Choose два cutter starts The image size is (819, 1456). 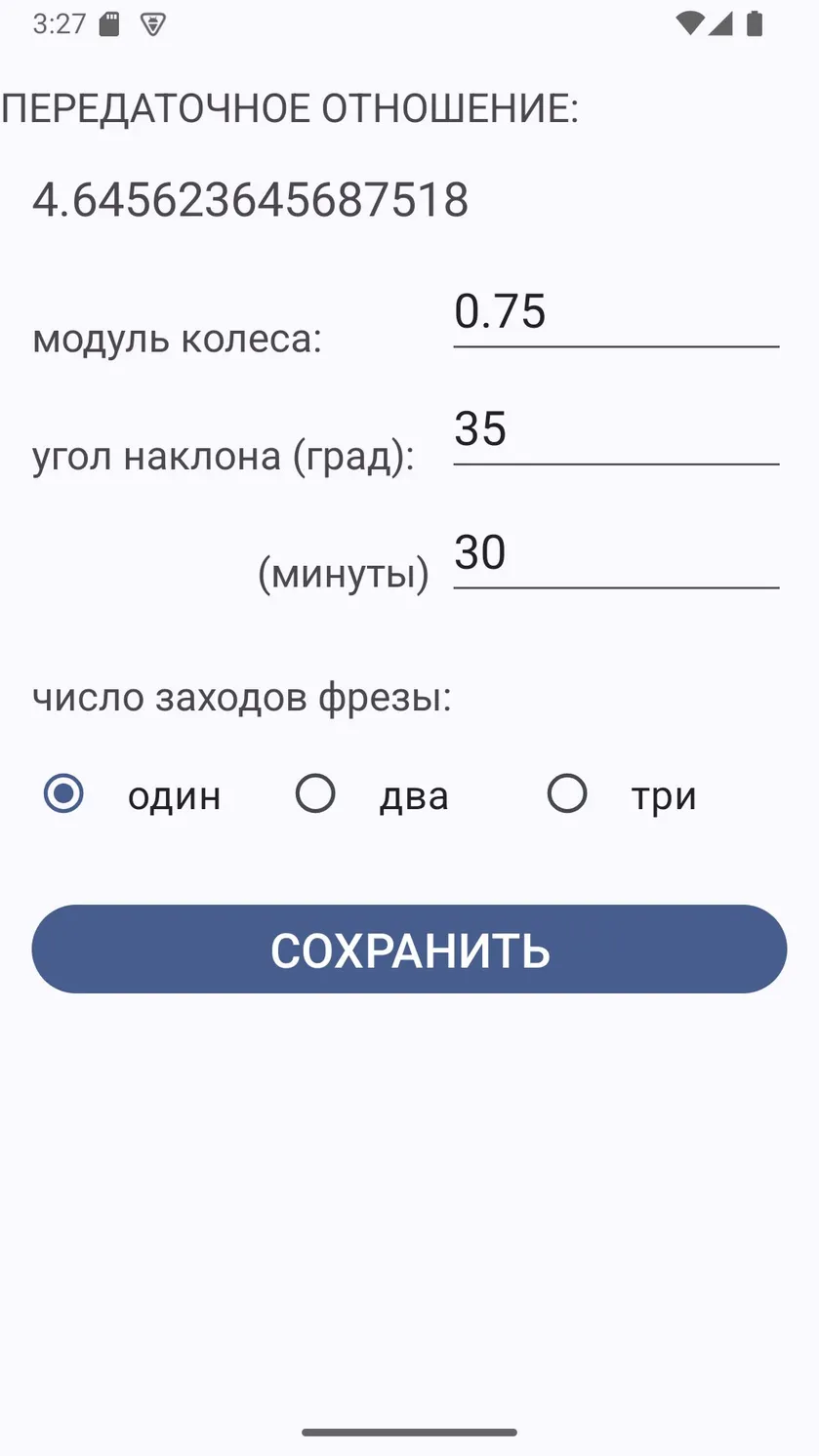[373, 794]
